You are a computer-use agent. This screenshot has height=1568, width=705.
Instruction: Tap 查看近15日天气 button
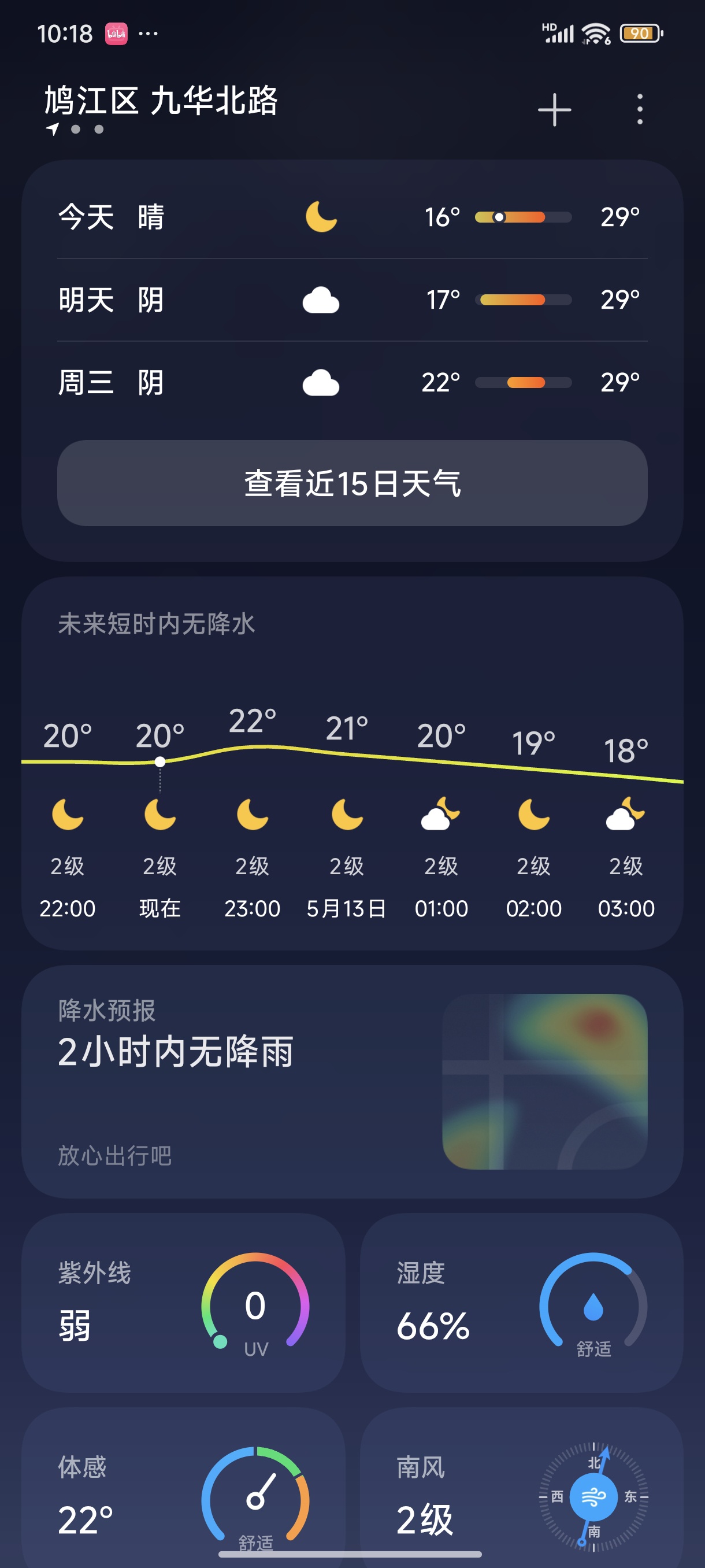(352, 483)
